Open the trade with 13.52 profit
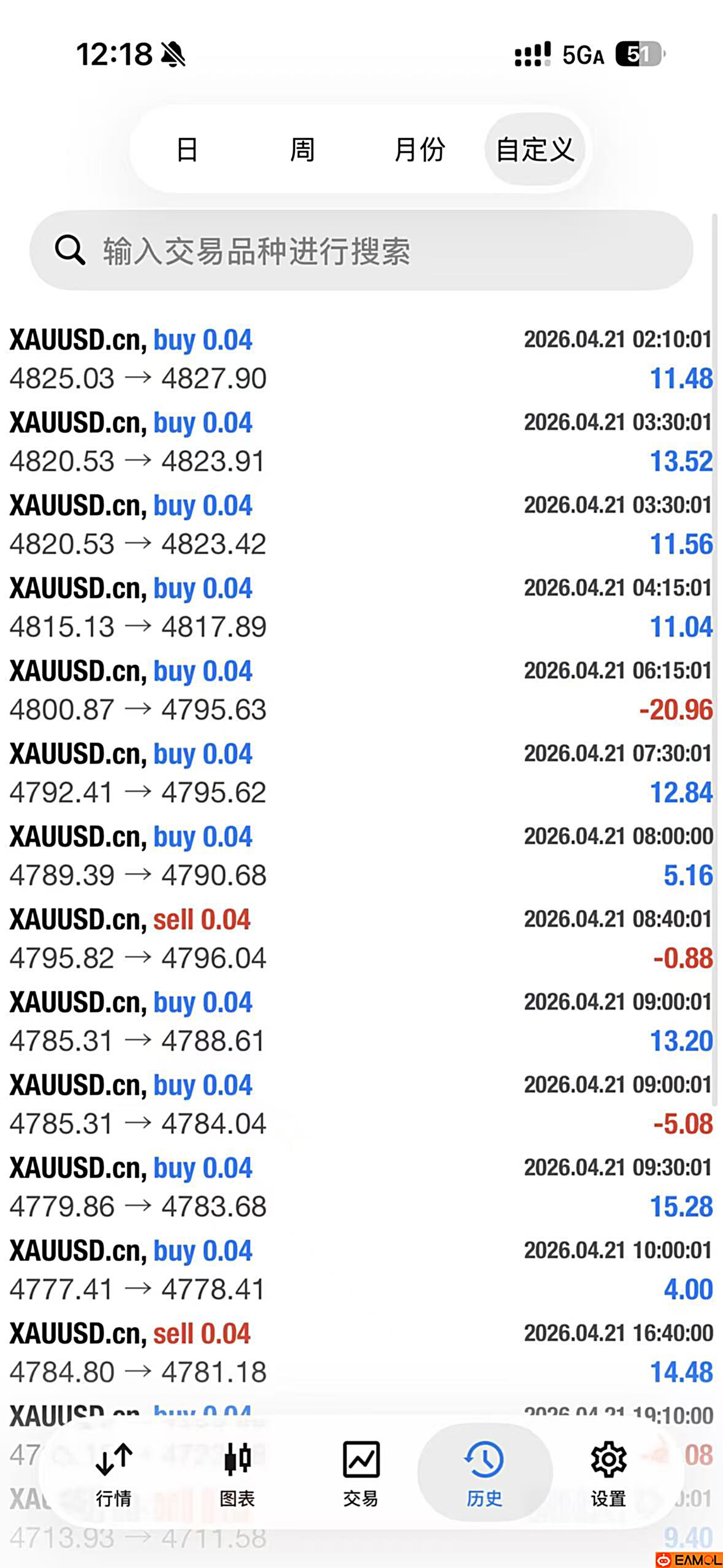This screenshot has height=1568, width=723. point(361,442)
